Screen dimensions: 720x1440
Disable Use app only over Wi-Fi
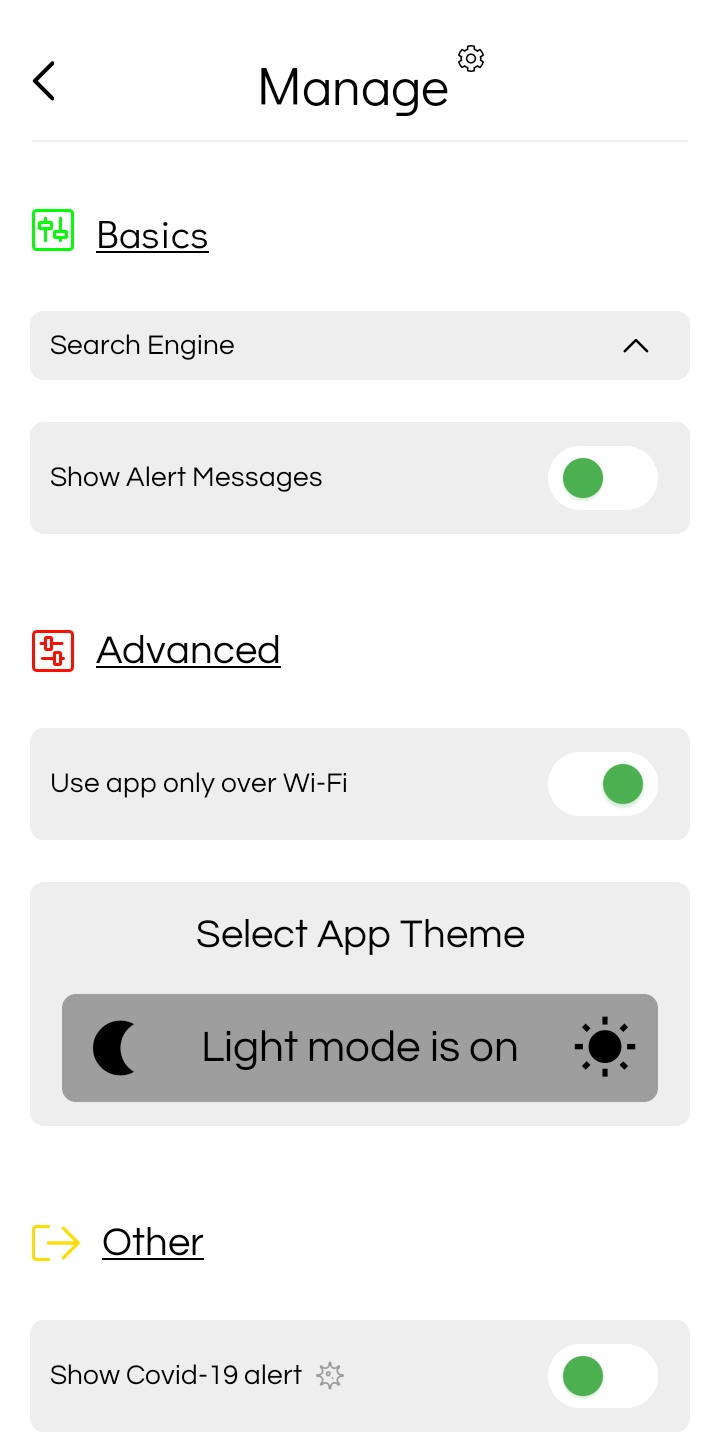tap(602, 784)
